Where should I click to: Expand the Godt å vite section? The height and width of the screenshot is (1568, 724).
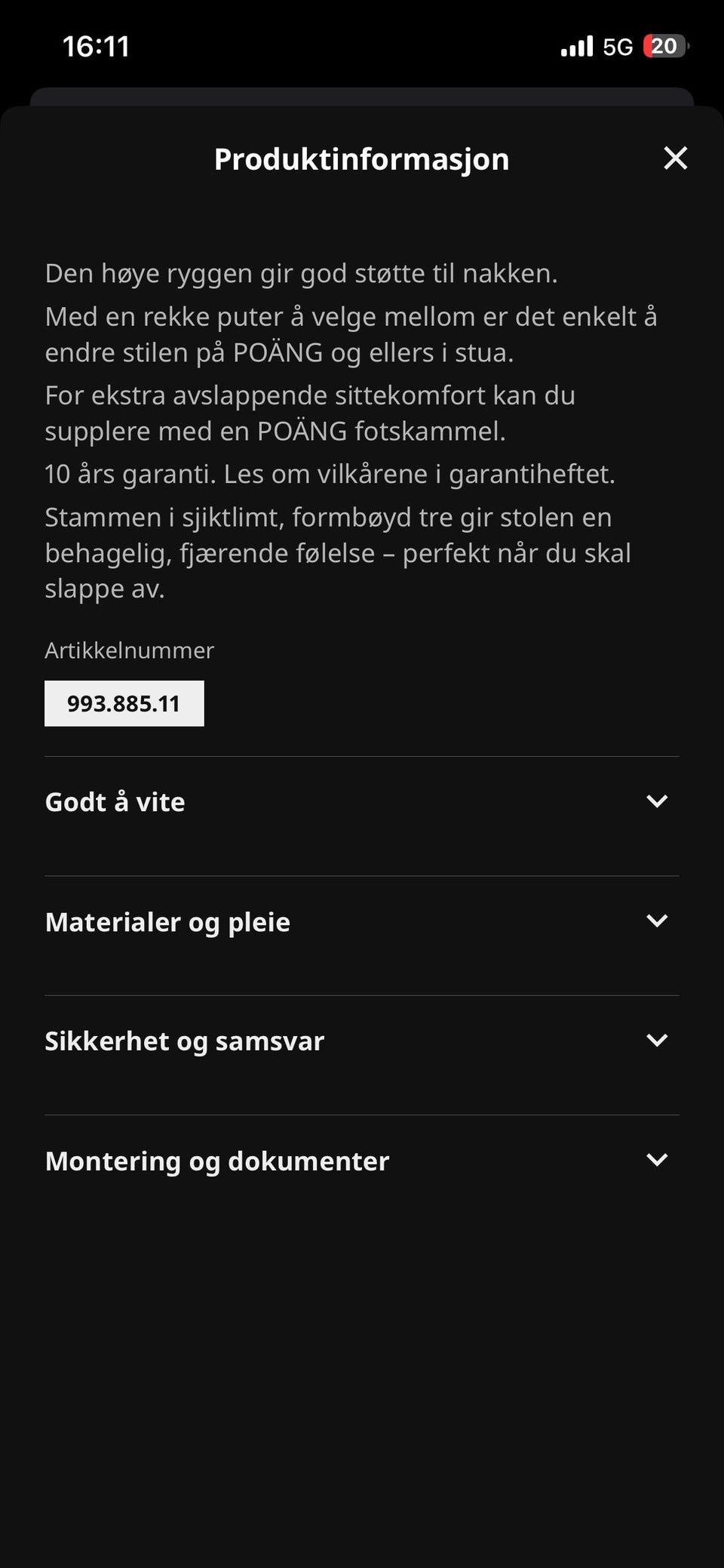click(115, 801)
